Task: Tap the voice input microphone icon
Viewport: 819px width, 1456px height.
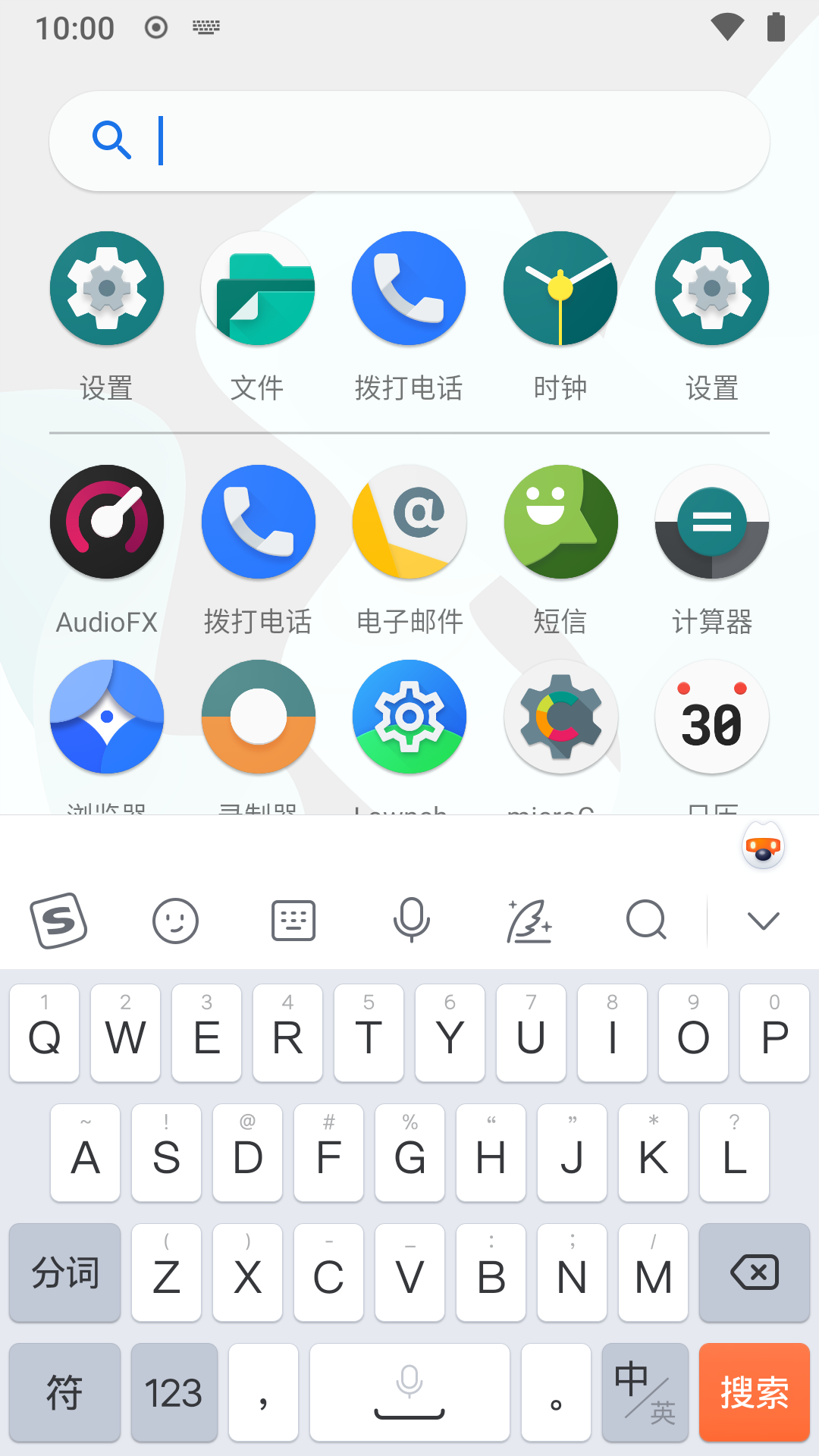Action: [411, 921]
